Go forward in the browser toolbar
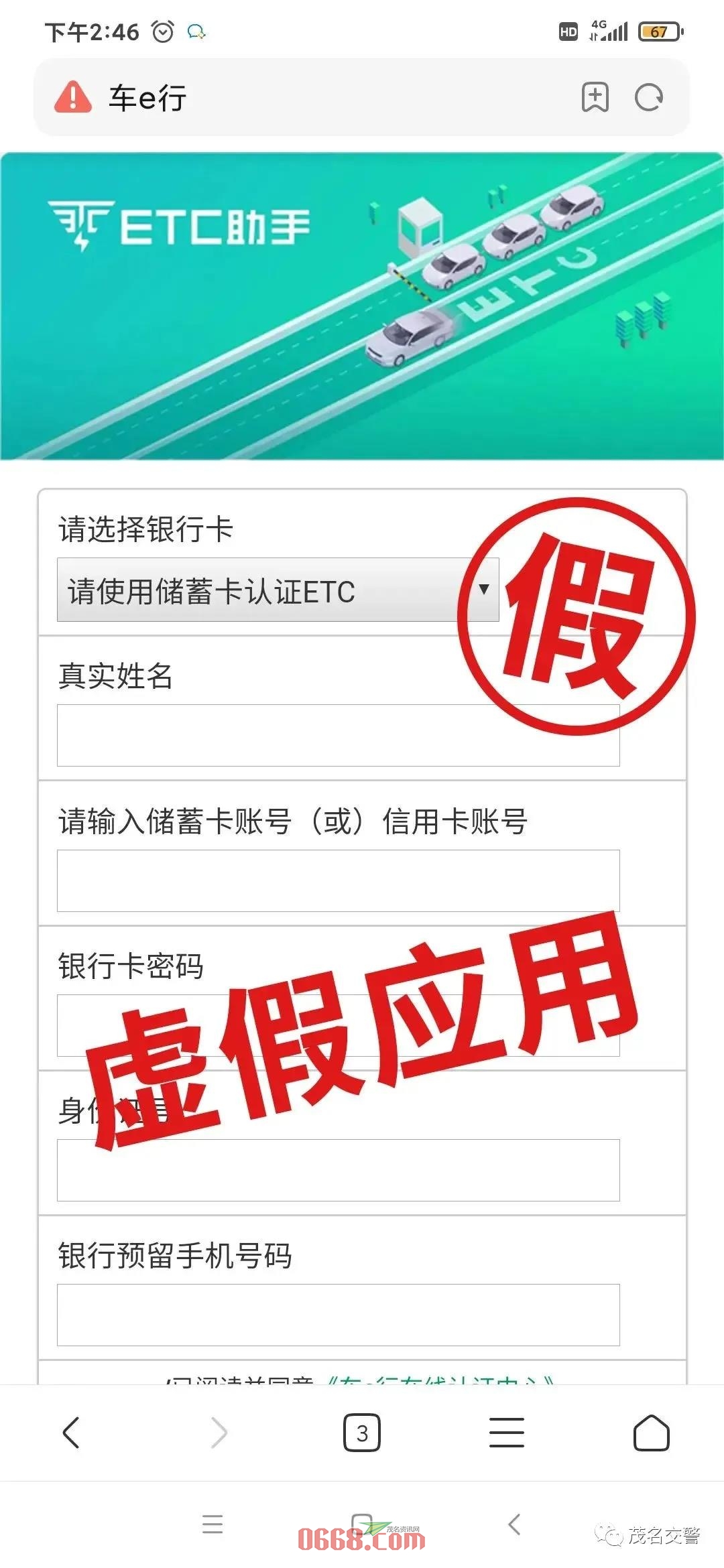The height and width of the screenshot is (1568, 724). click(x=219, y=1432)
